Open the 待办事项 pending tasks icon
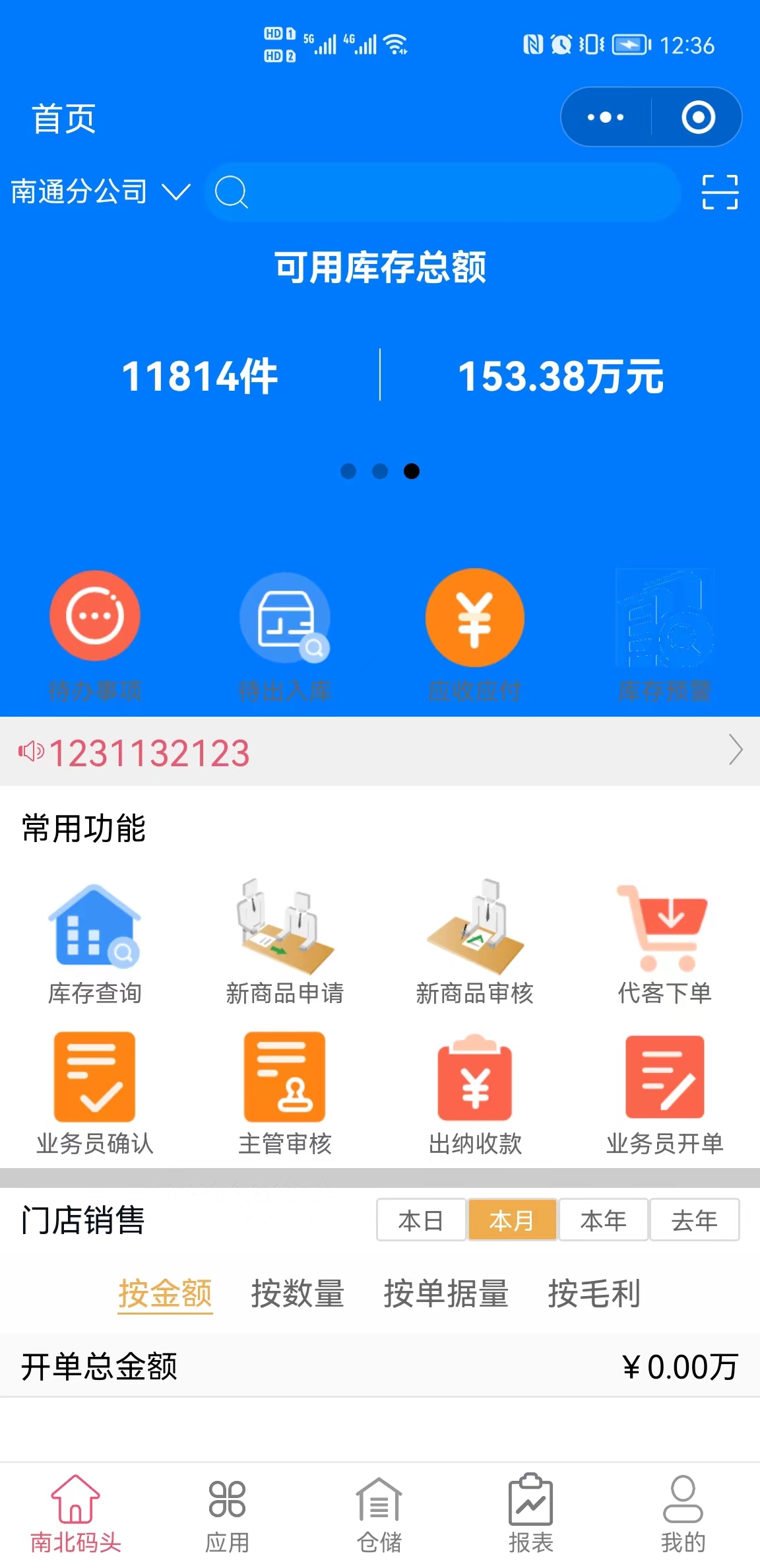The image size is (760, 1568). (94, 617)
